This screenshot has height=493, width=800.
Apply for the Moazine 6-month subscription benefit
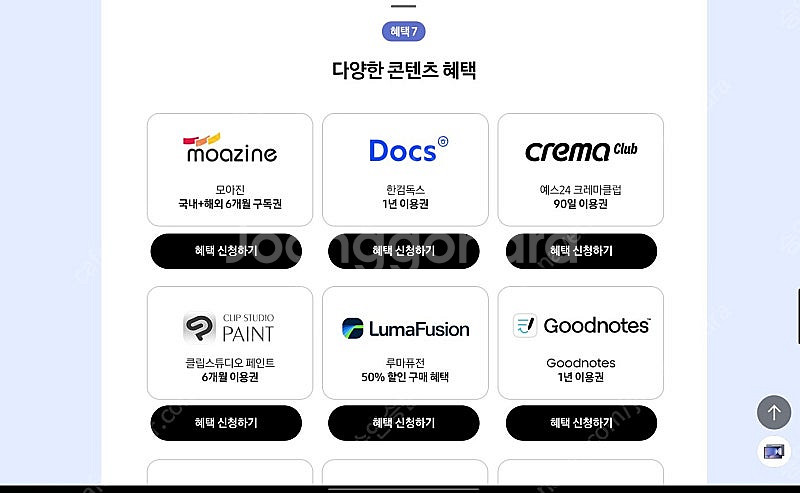pos(226,251)
